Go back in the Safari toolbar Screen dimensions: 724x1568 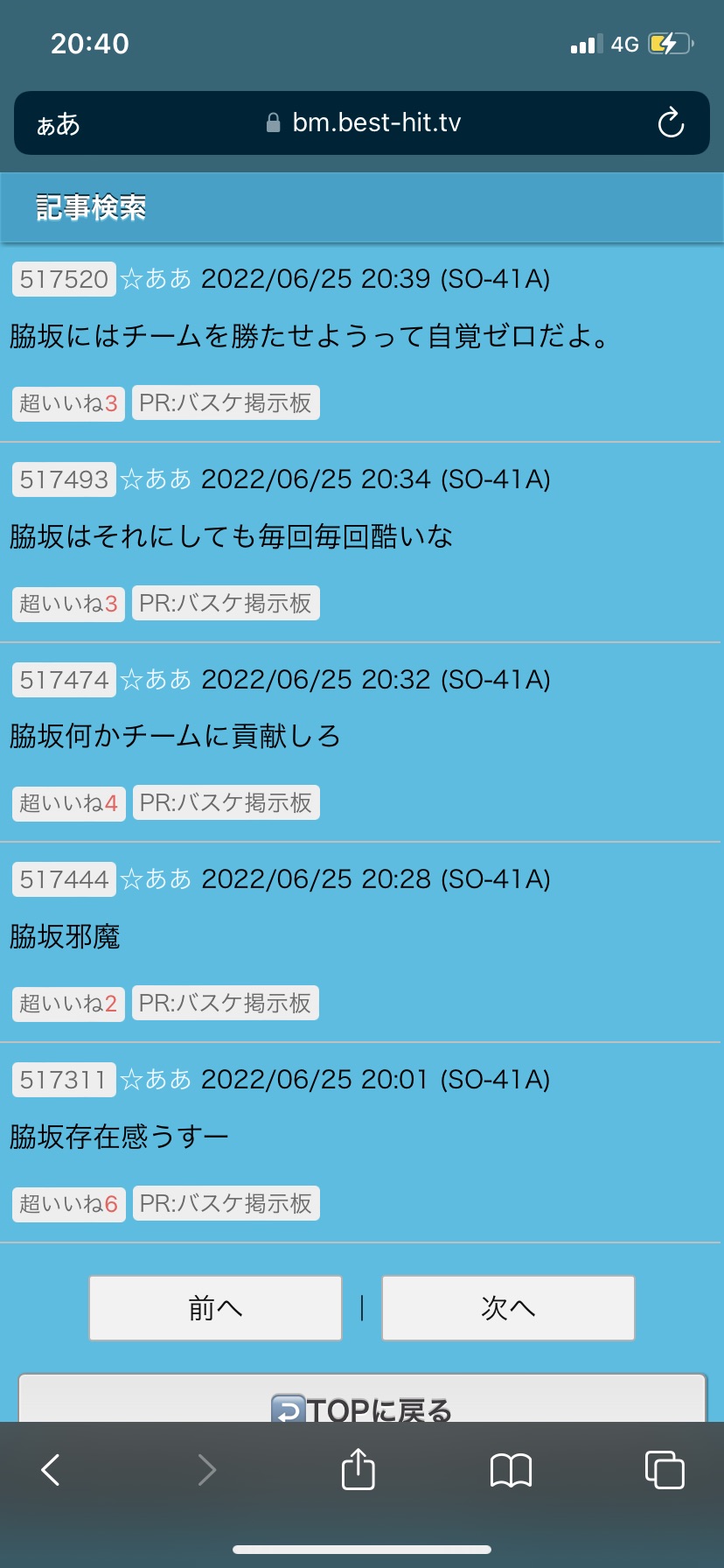click(x=52, y=1470)
